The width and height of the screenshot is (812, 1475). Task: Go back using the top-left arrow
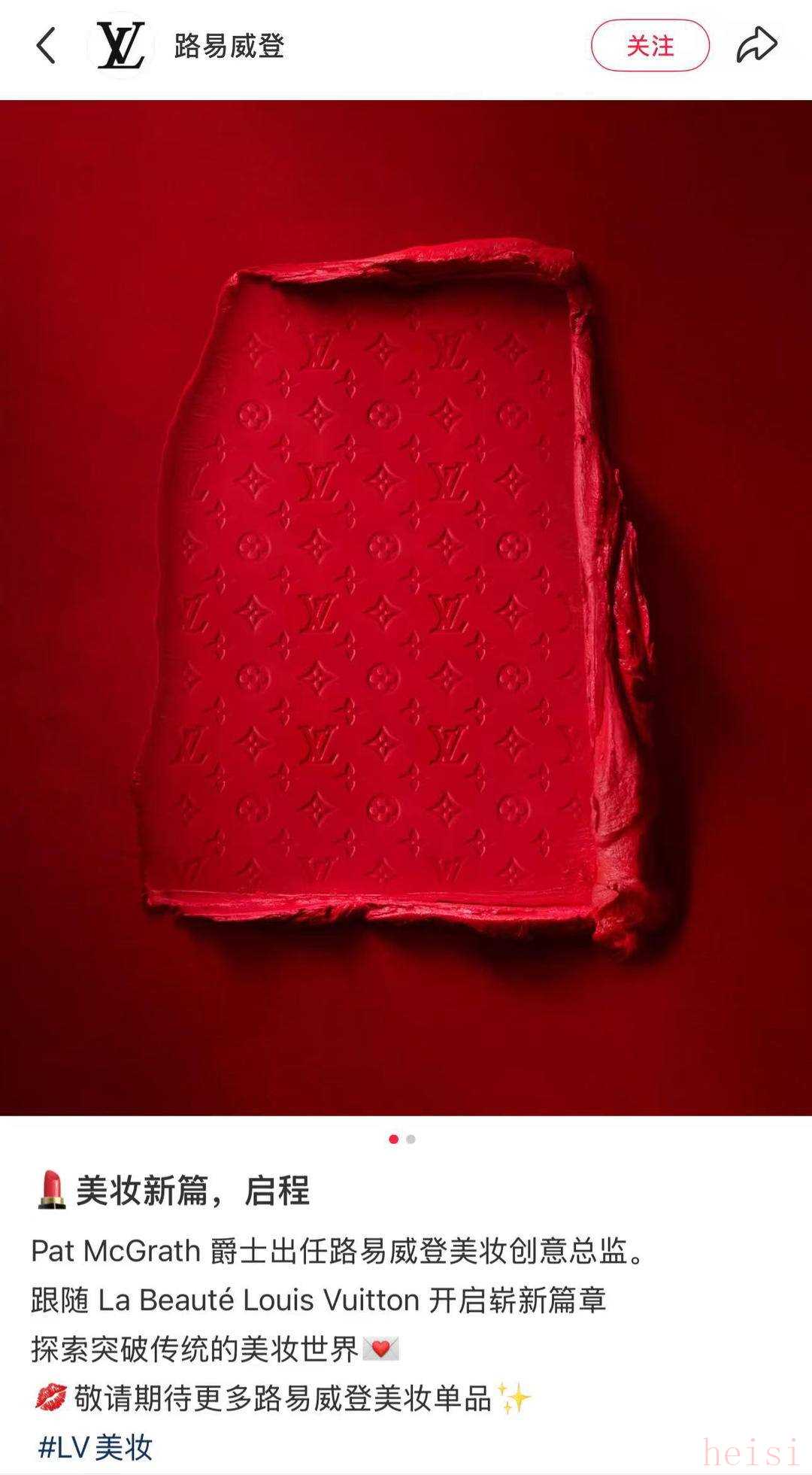[46, 46]
